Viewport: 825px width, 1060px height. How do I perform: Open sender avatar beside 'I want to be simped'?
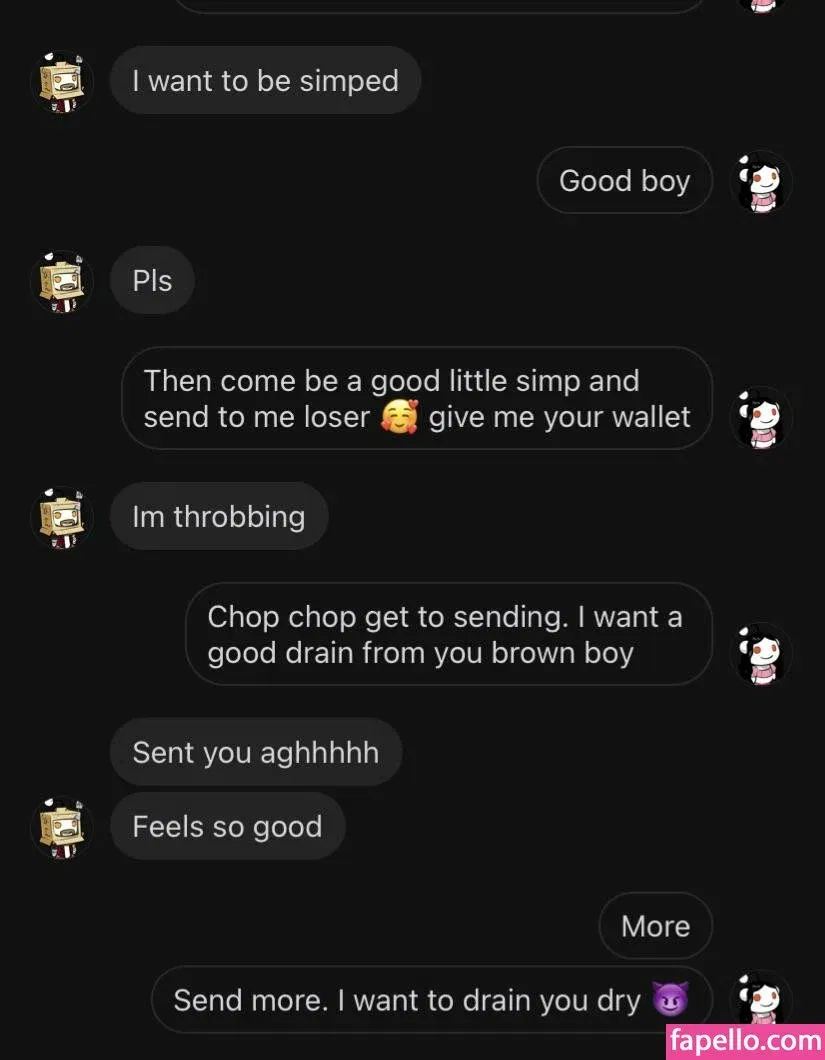(62, 81)
